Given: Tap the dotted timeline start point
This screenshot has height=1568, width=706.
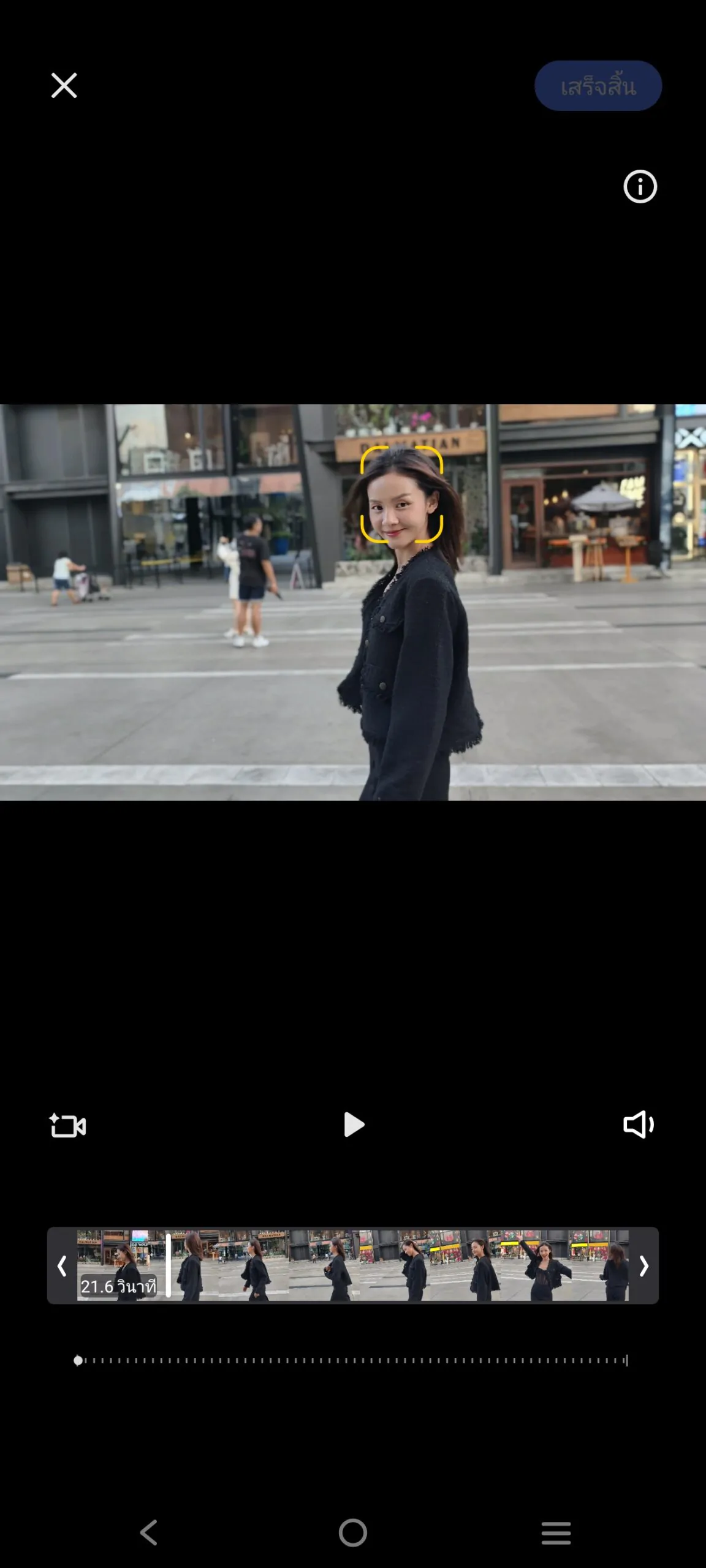Looking at the screenshot, I should pyautogui.click(x=78, y=1360).
